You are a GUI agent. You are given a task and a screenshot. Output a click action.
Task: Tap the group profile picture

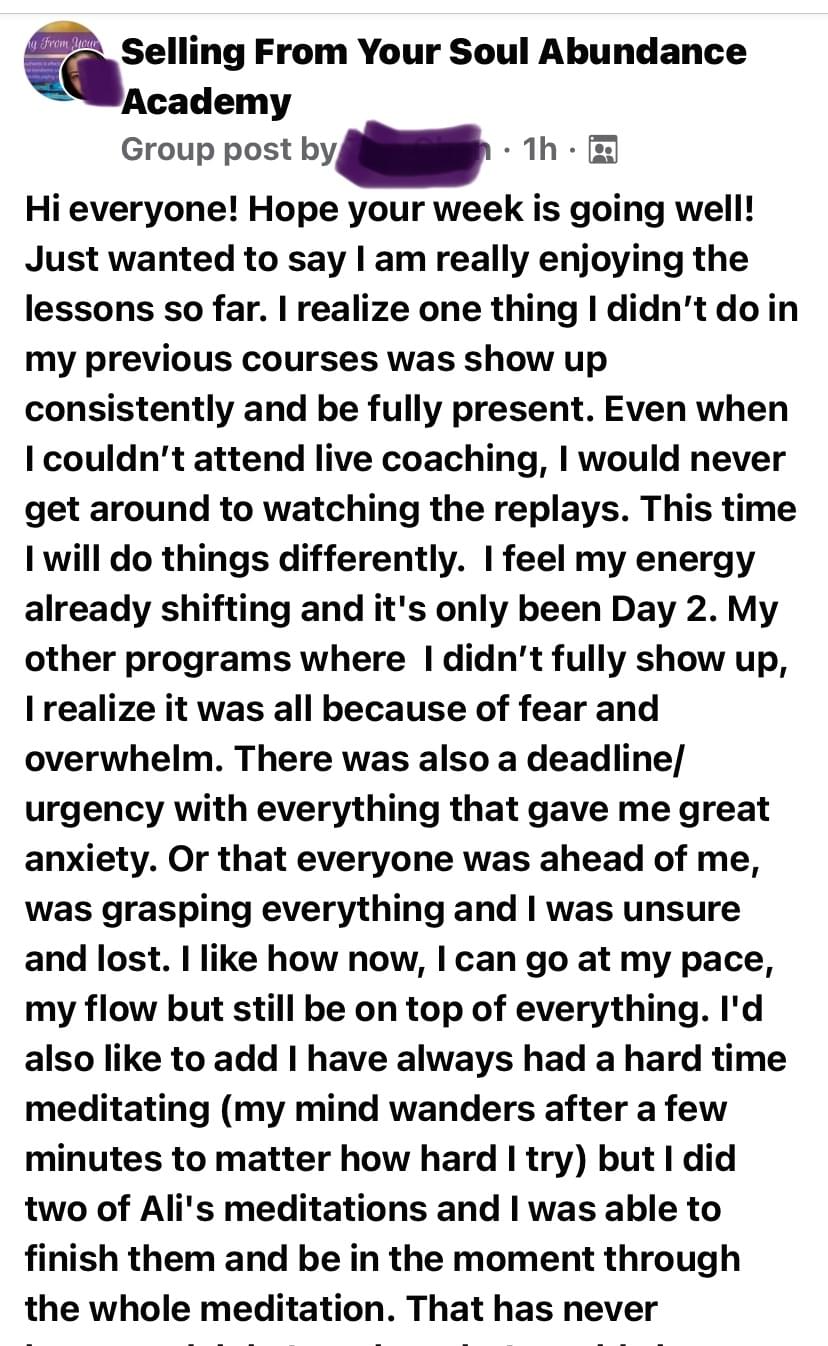click(x=63, y=62)
